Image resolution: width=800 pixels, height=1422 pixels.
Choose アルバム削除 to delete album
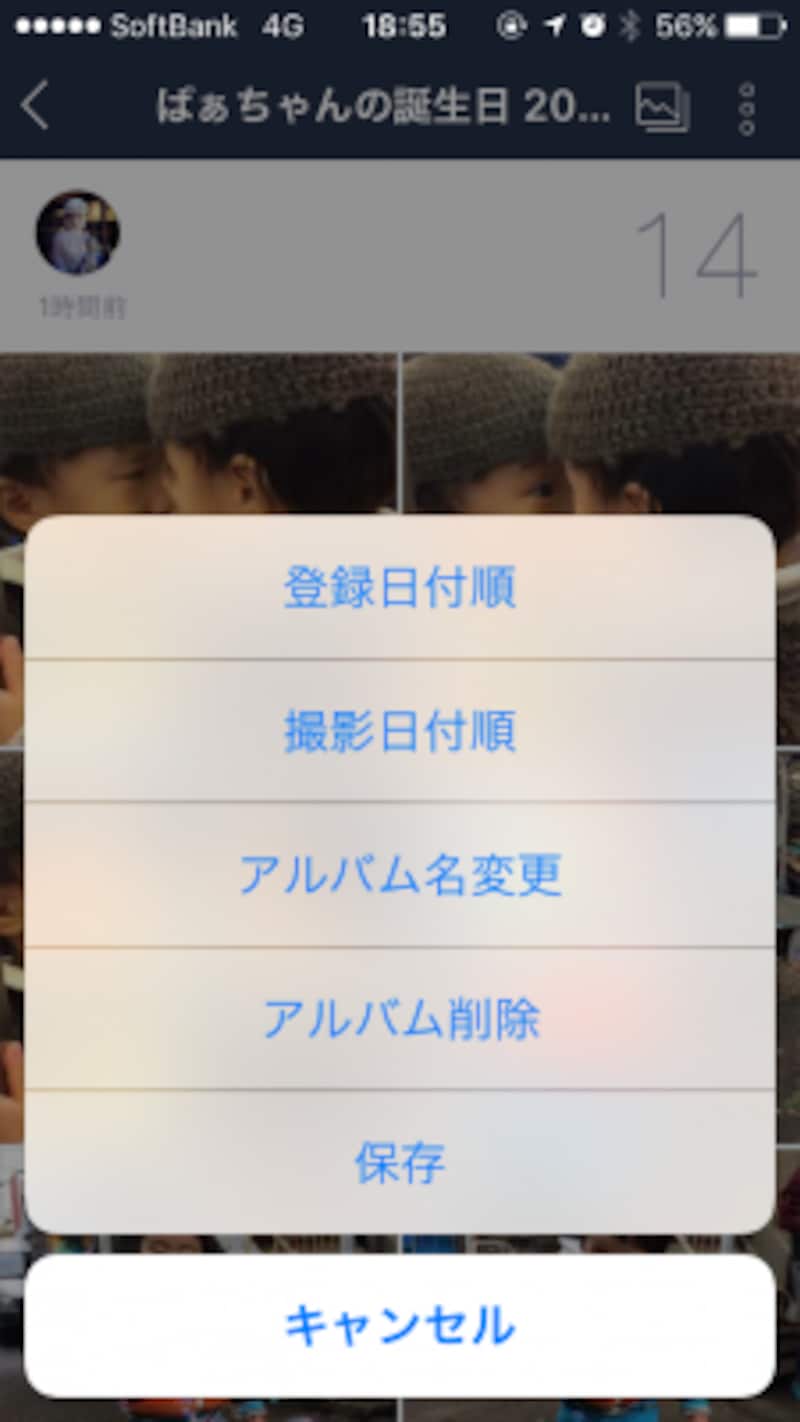coord(400,1019)
